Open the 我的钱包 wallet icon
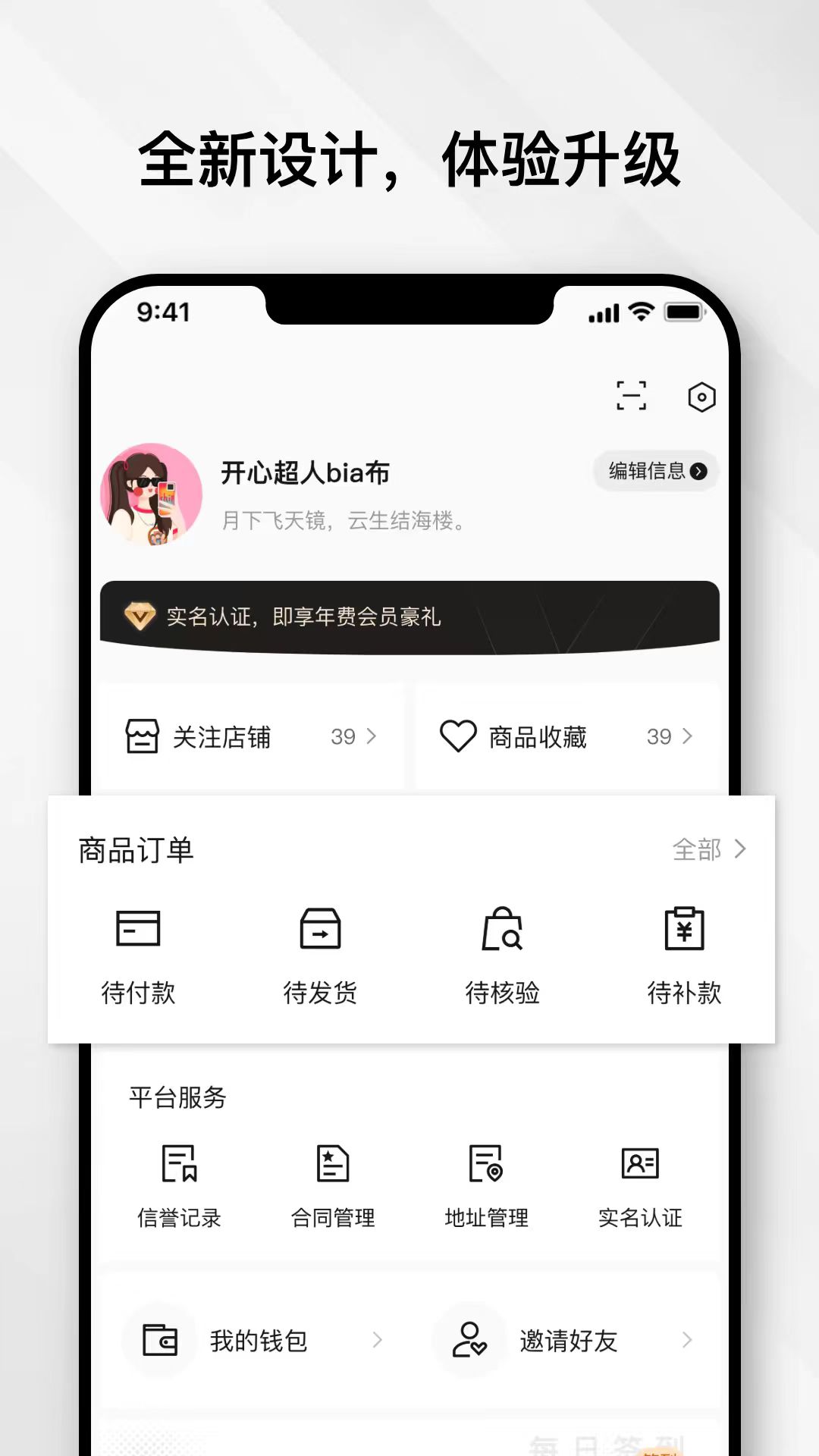Image resolution: width=819 pixels, height=1456 pixels. tap(160, 1340)
